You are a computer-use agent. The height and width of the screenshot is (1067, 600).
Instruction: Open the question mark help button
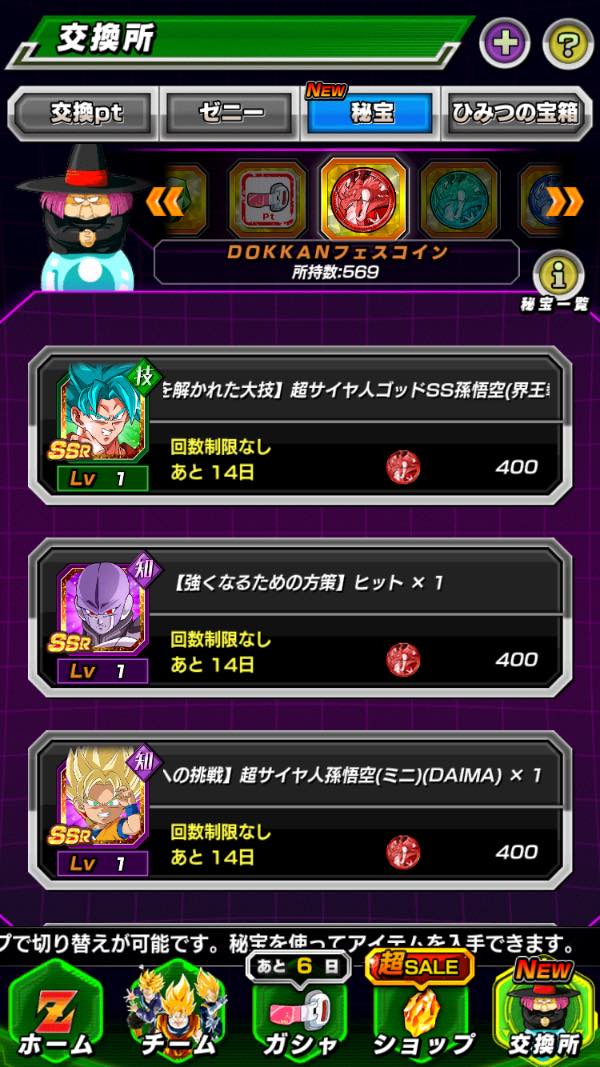tap(567, 44)
